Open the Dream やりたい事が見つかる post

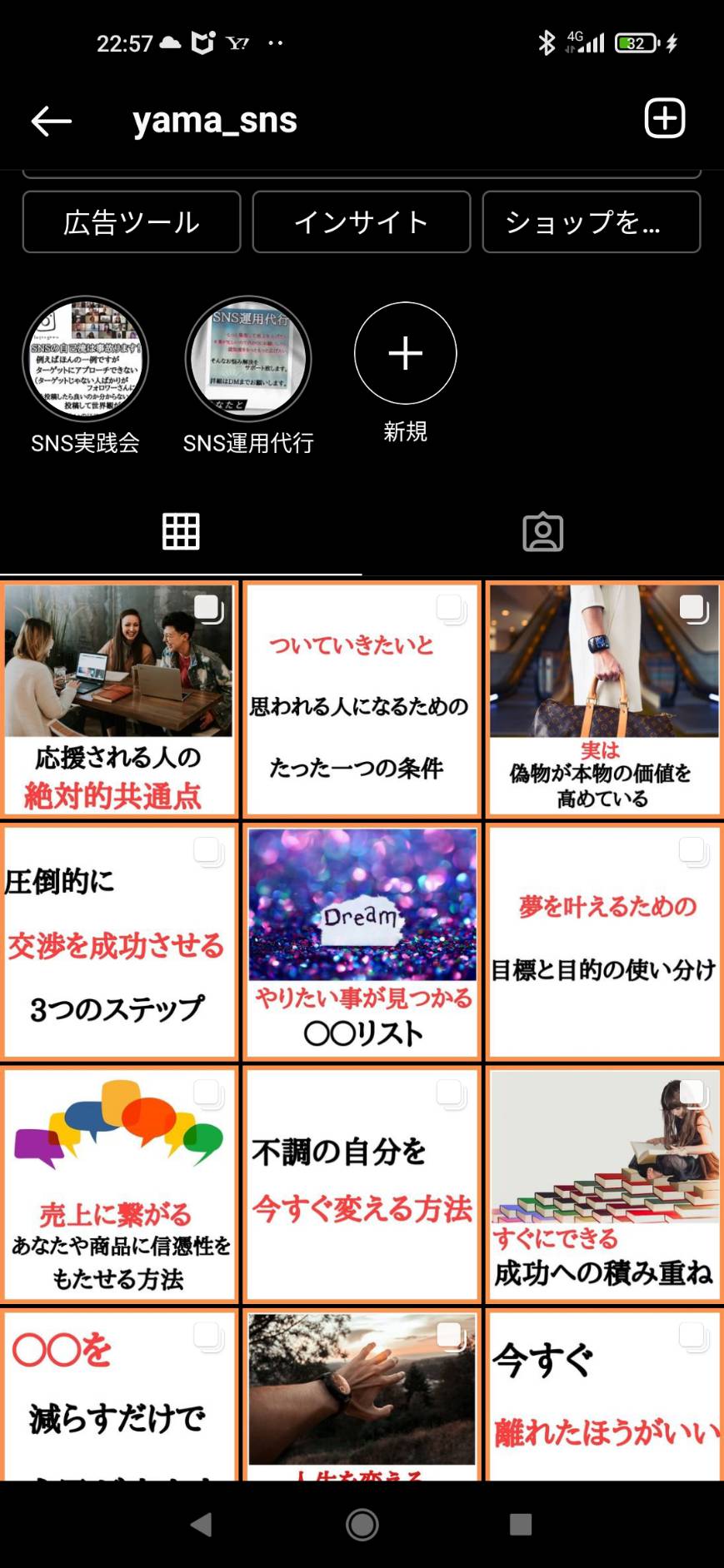coord(362,942)
